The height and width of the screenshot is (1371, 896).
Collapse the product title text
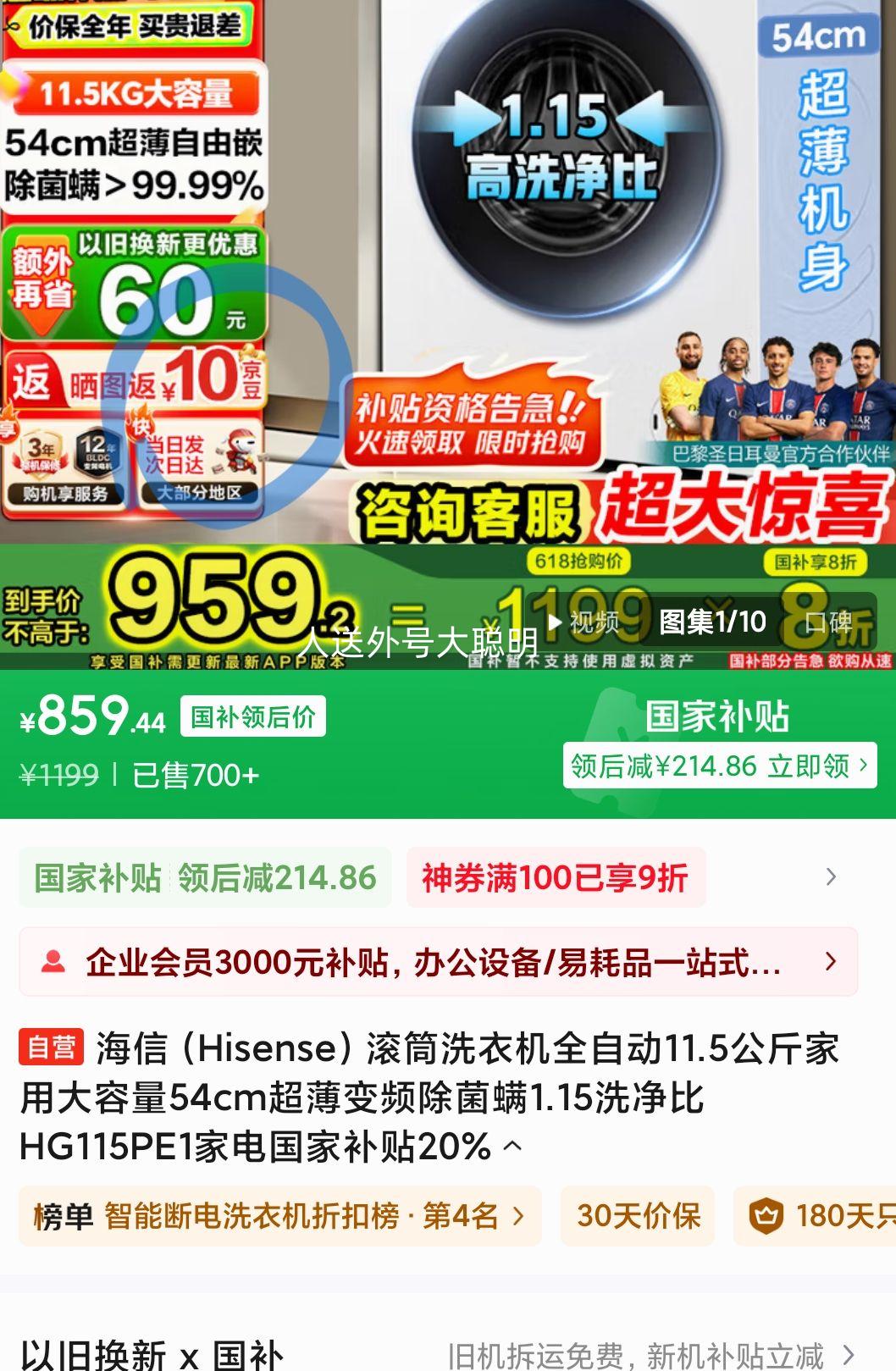(x=512, y=1147)
